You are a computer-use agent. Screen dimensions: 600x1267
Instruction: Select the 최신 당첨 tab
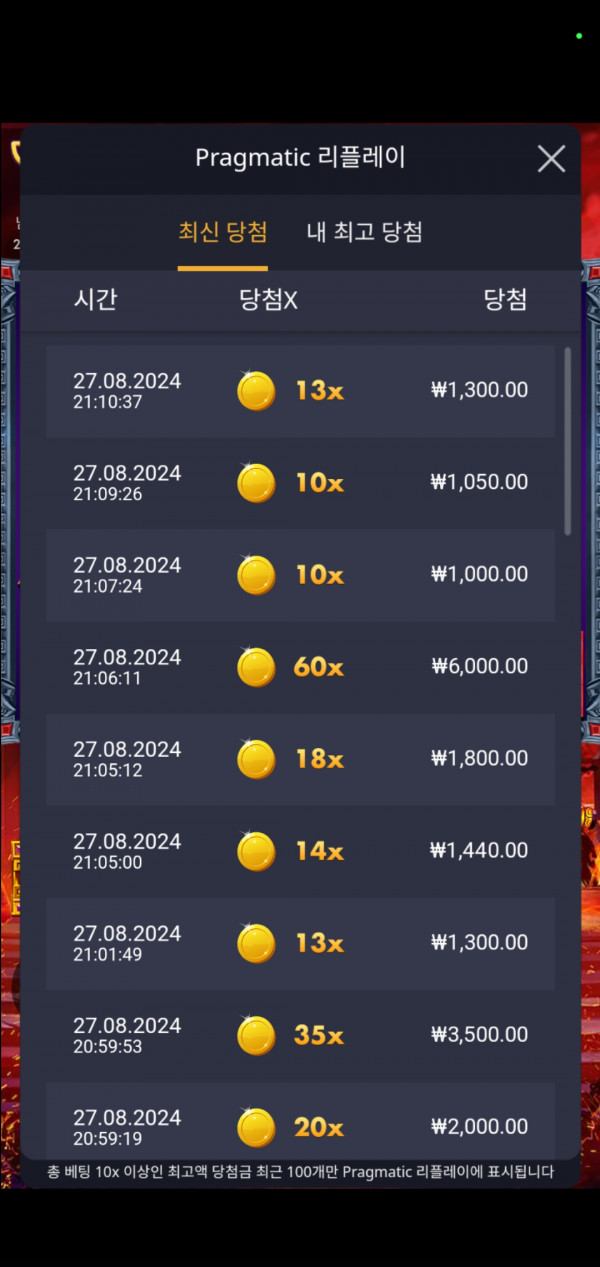(x=223, y=232)
